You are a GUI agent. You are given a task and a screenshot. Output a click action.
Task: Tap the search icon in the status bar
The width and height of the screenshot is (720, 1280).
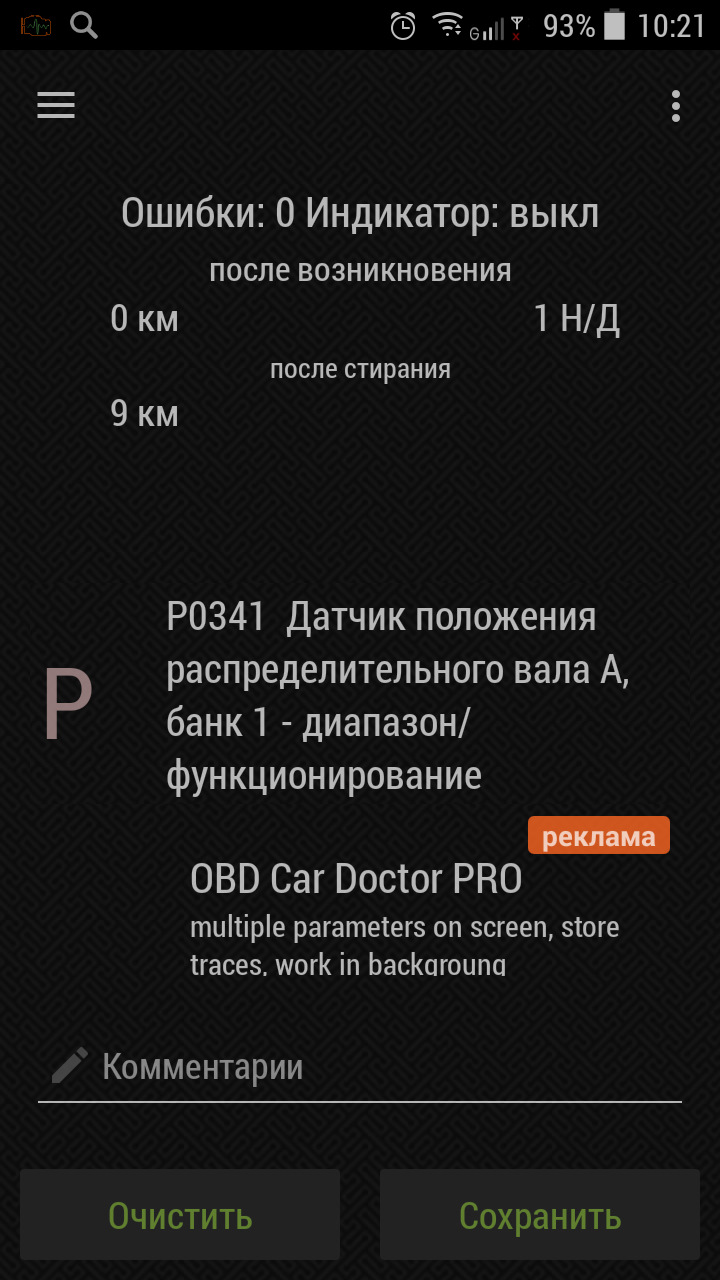tap(84, 26)
